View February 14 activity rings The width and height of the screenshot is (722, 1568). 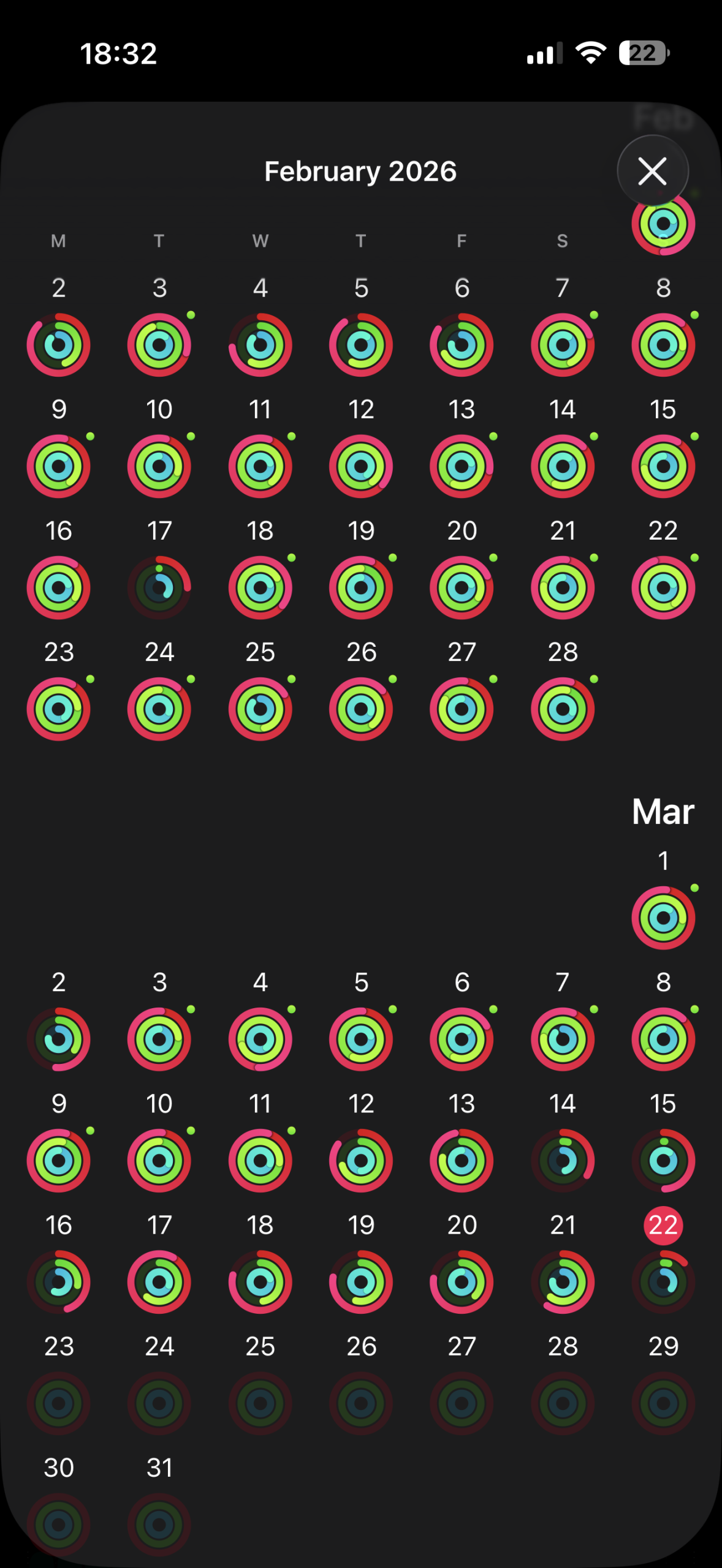pos(563,466)
